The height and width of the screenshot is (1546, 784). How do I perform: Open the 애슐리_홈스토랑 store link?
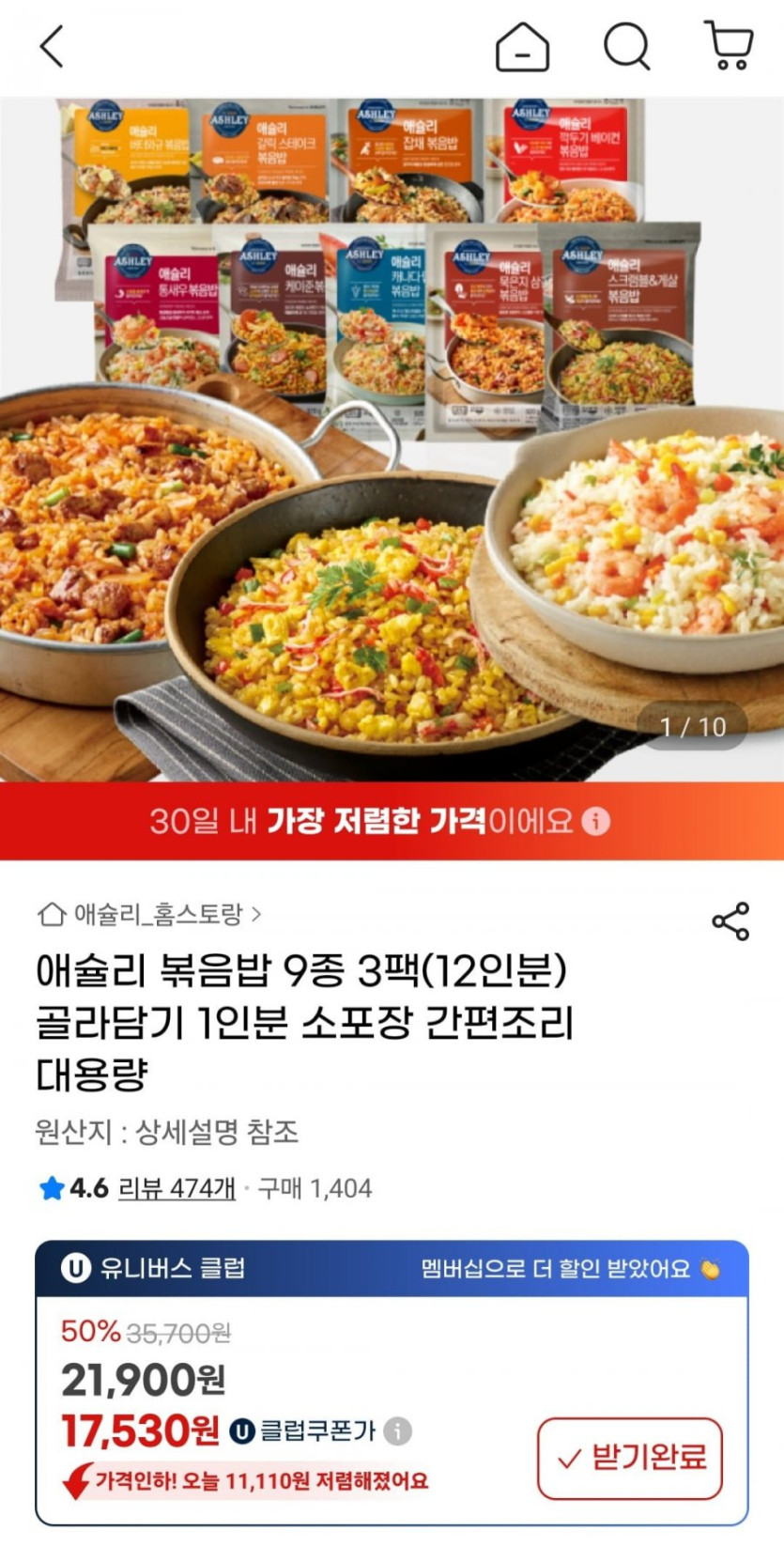click(x=150, y=914)
